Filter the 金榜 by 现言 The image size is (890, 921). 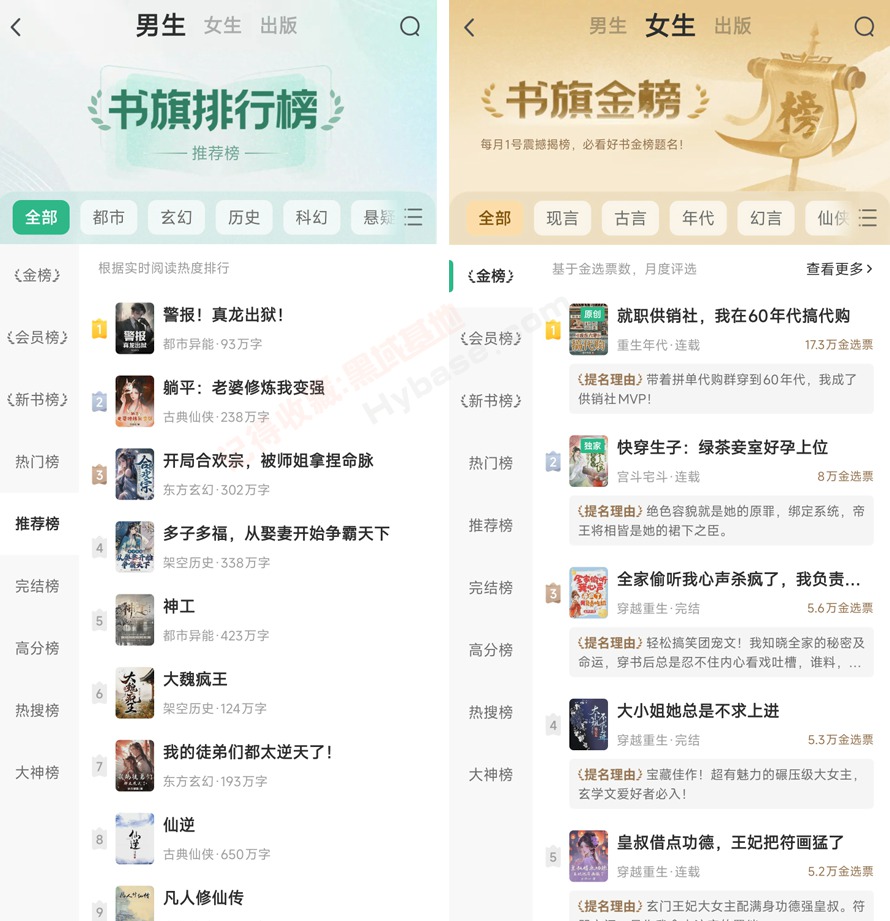pos(562,218)
